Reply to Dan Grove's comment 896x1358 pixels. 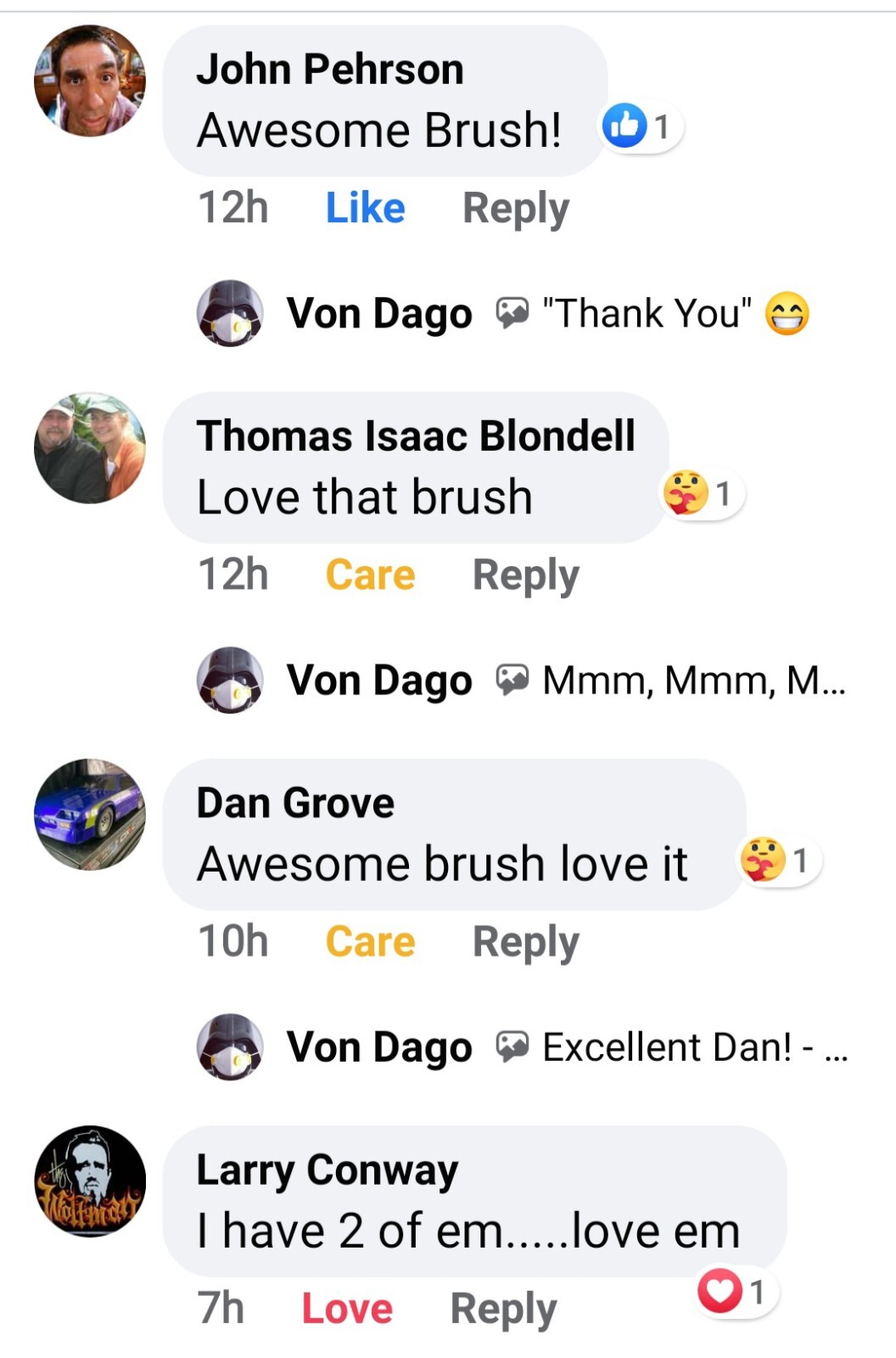[x=525, y=941]
